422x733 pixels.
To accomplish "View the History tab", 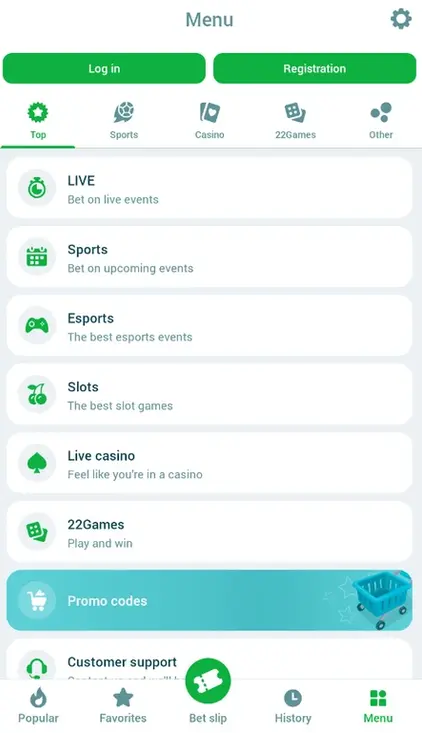I will pos(293,705).
